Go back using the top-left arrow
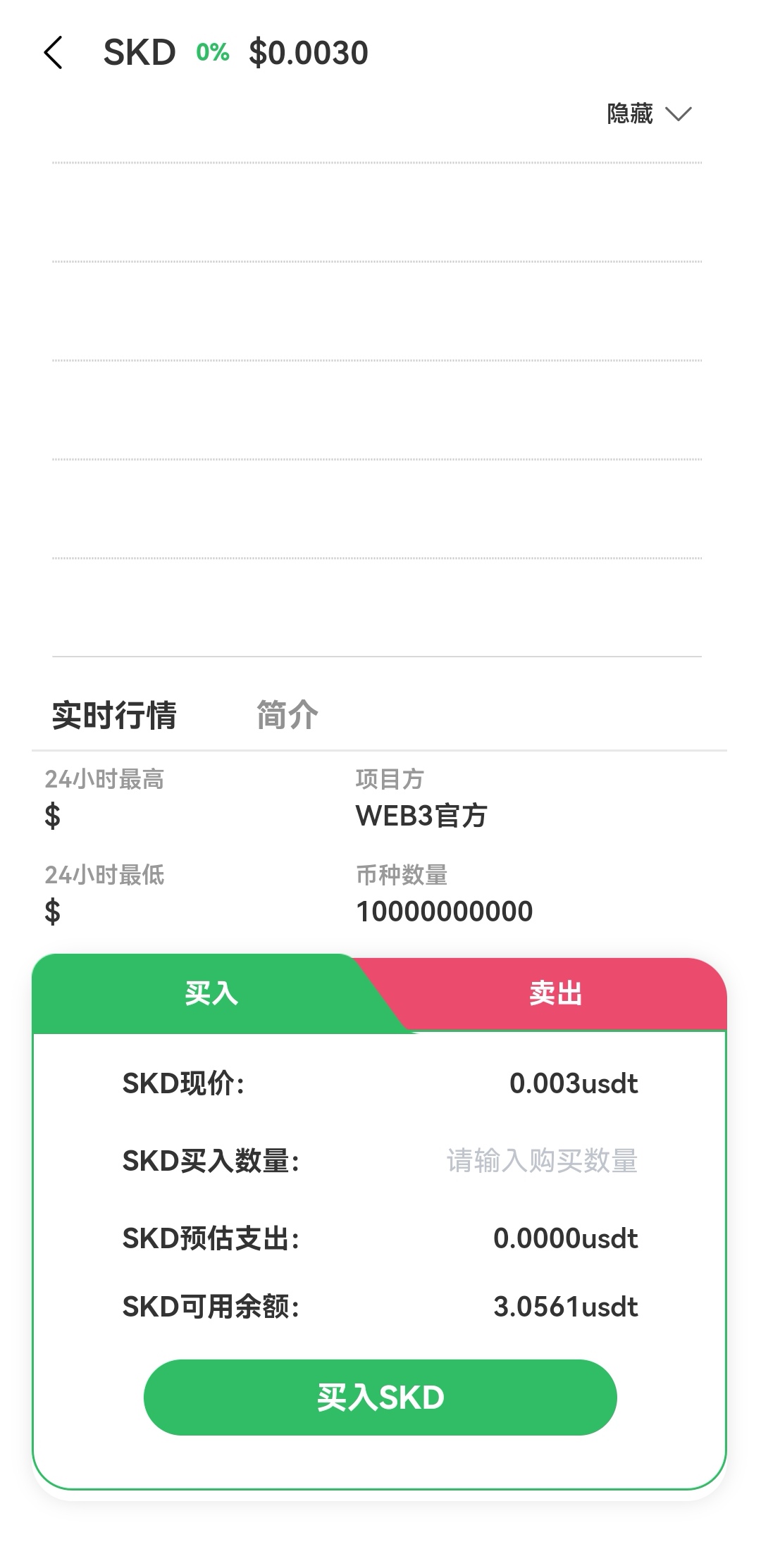The width and height of the screenshot is (761, 1568). coord(54,53)
